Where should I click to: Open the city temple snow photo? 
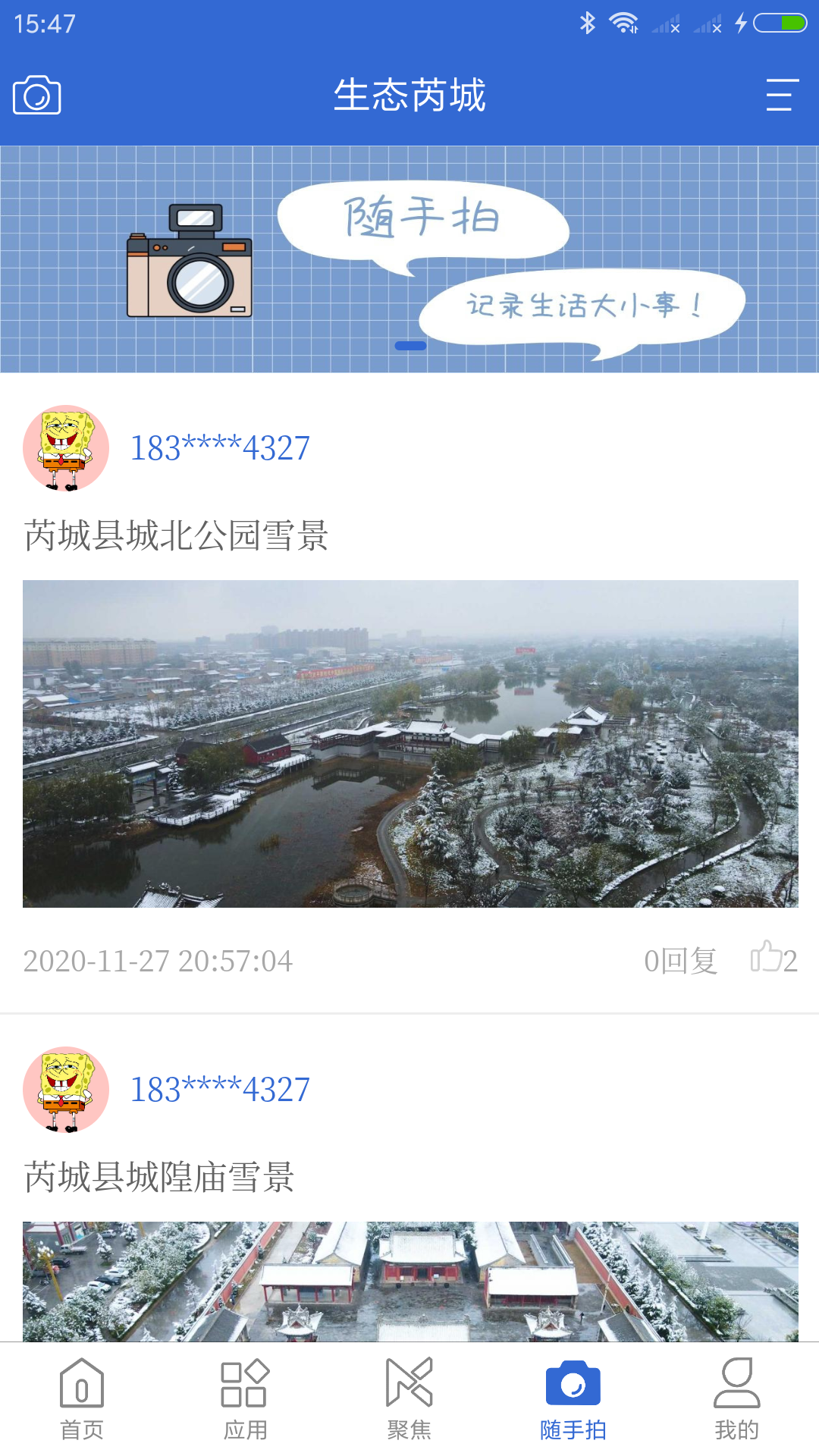point(409,1274)
